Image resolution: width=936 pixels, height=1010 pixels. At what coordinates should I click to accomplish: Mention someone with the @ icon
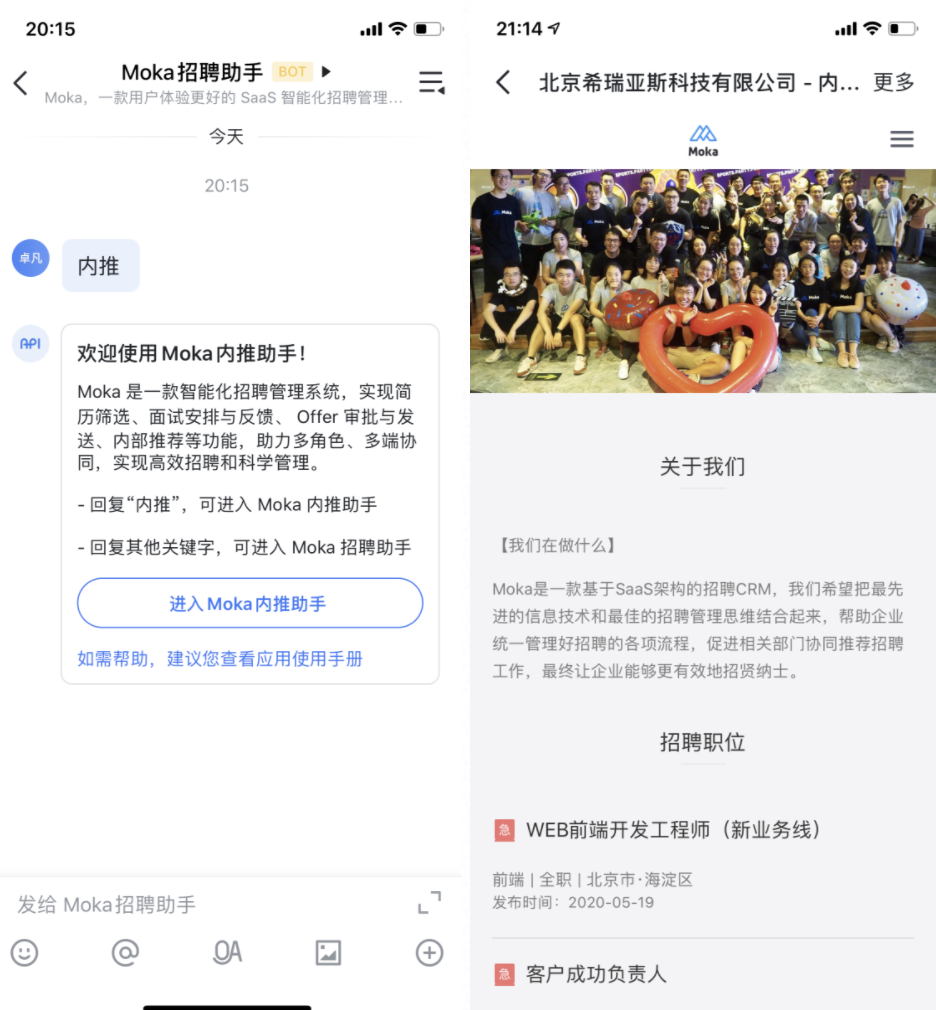pos(125,953)
